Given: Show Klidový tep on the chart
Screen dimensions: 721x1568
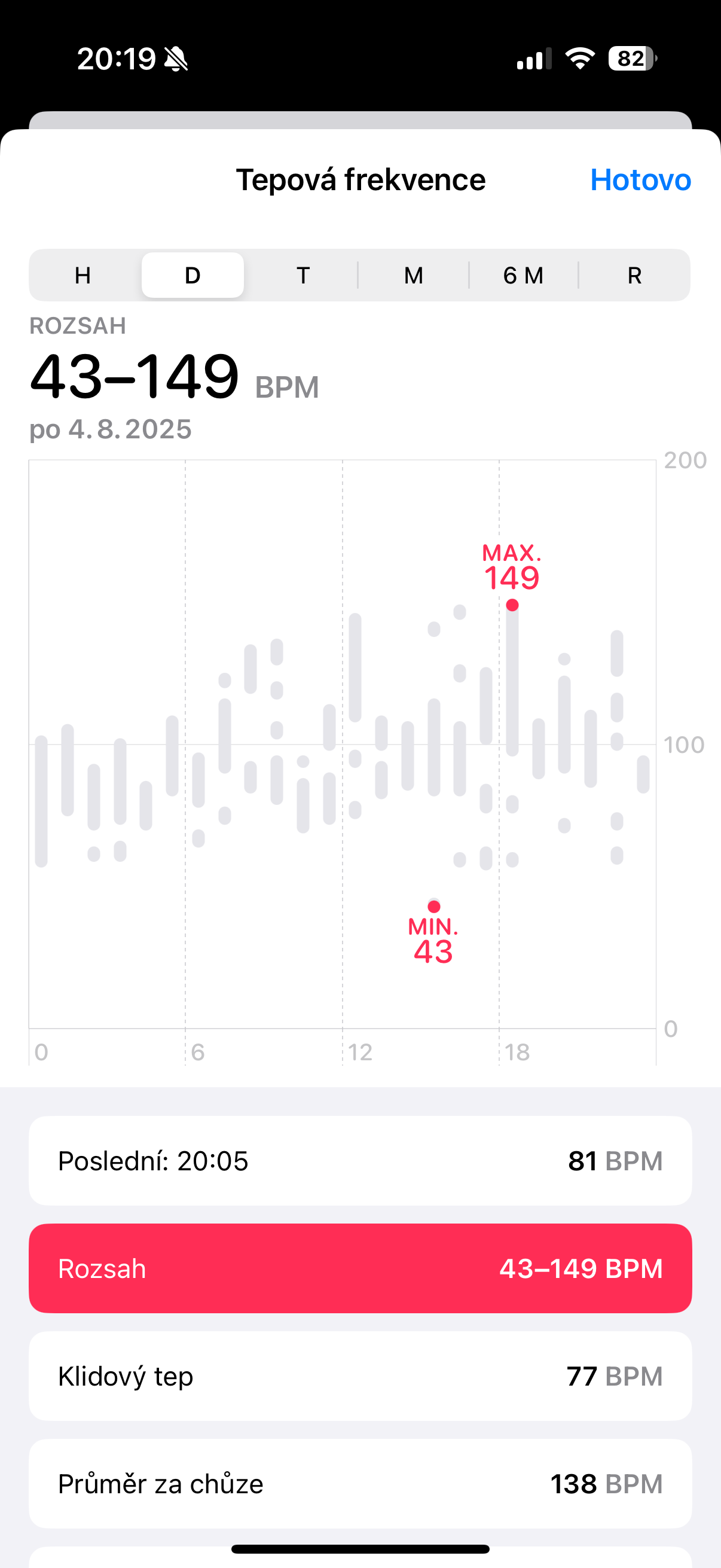Looking at the screenshot, I should (x=360, y=1376).
